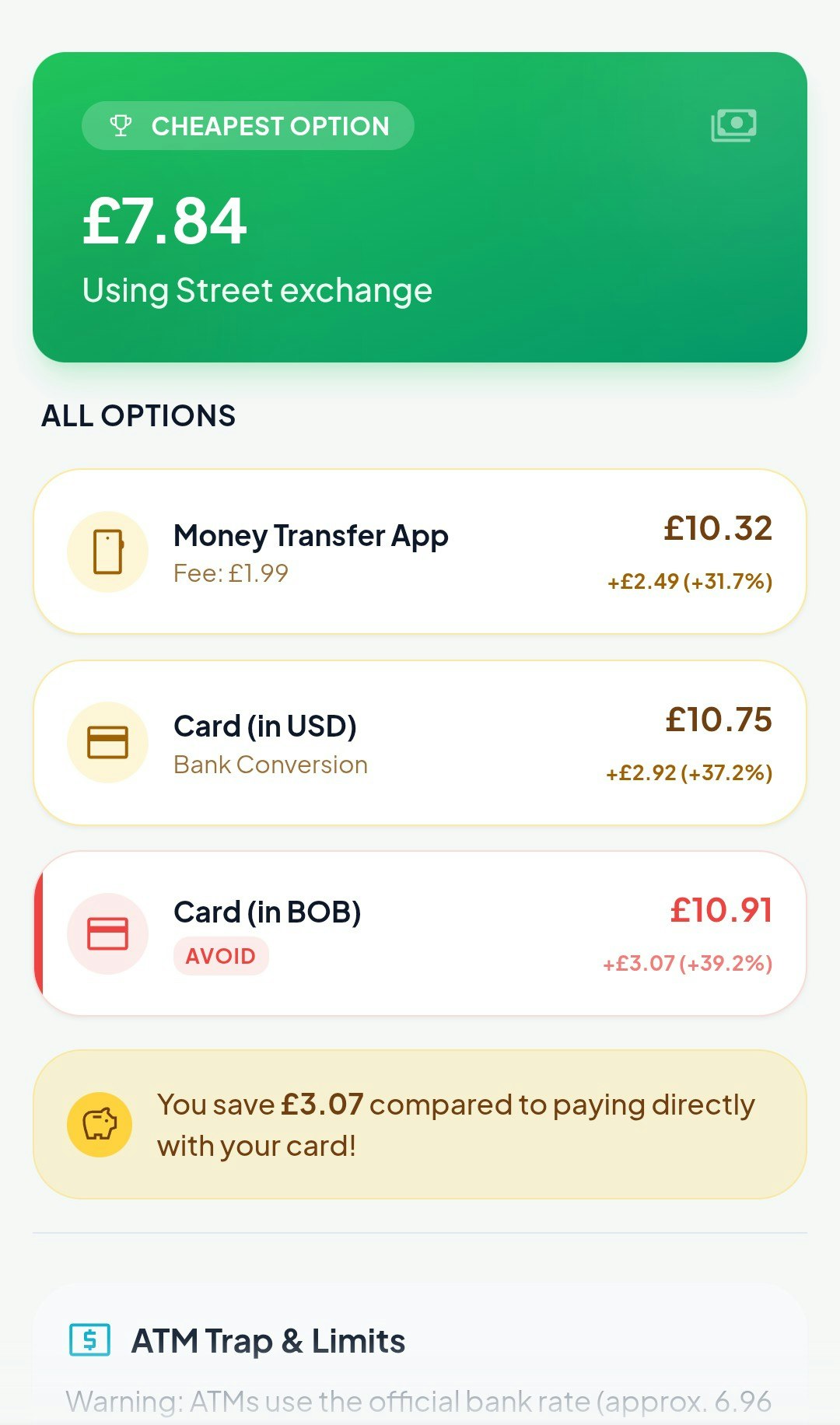The height and width of the screenshot is (1425, 840).
Task: Select the AVOID warning badge
Action: click(220, 956)
